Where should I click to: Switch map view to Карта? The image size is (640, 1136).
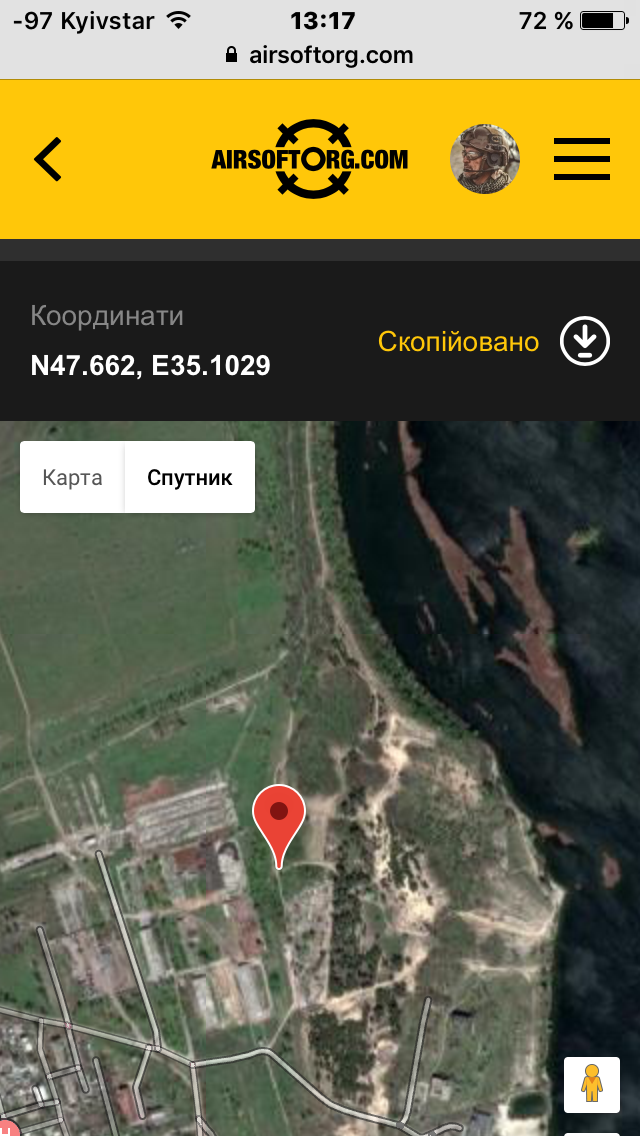pyautogui.click(x=72, y=477)
